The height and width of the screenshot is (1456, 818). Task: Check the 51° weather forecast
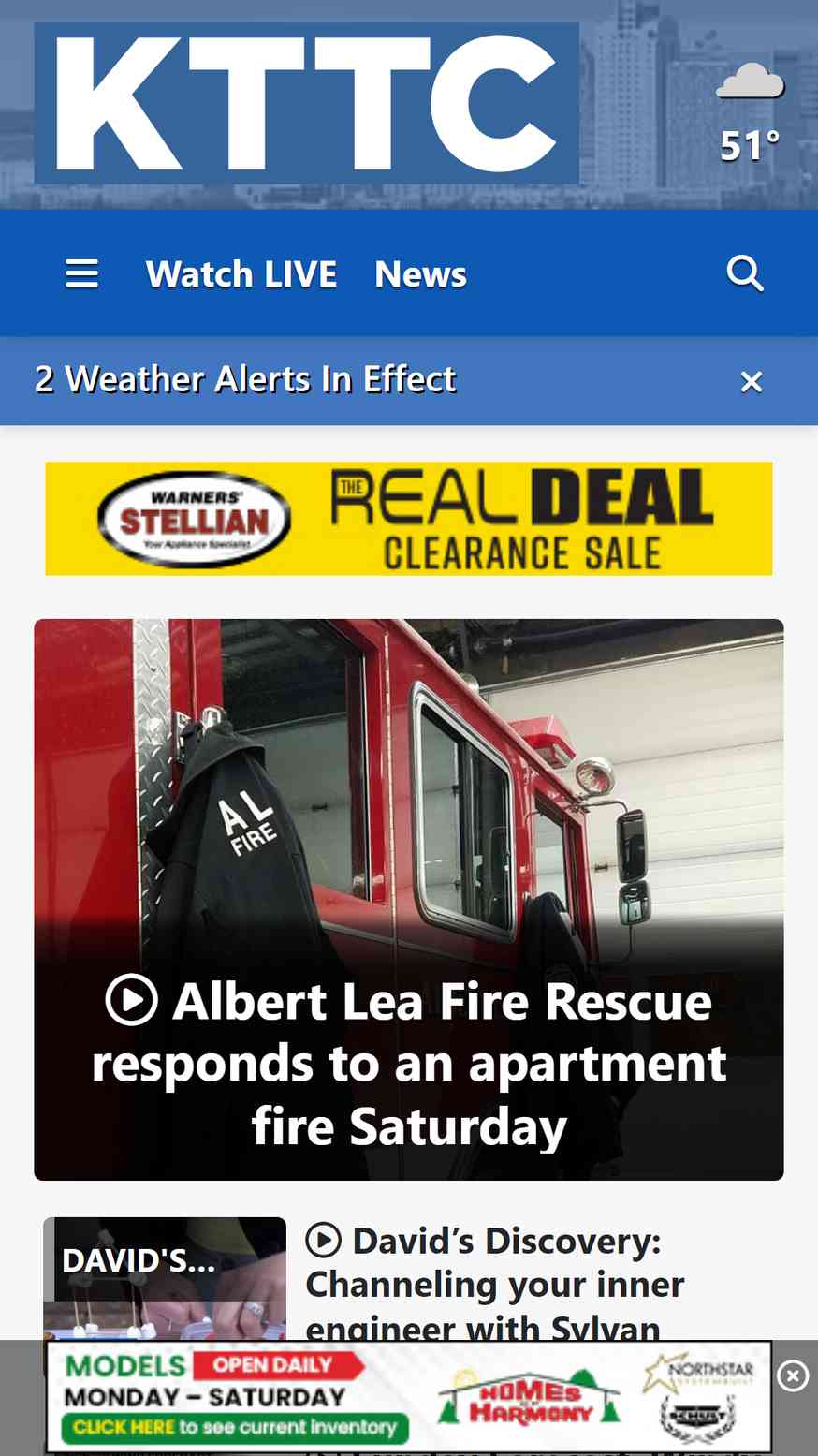pyautogui.click(x=750, y=112)
